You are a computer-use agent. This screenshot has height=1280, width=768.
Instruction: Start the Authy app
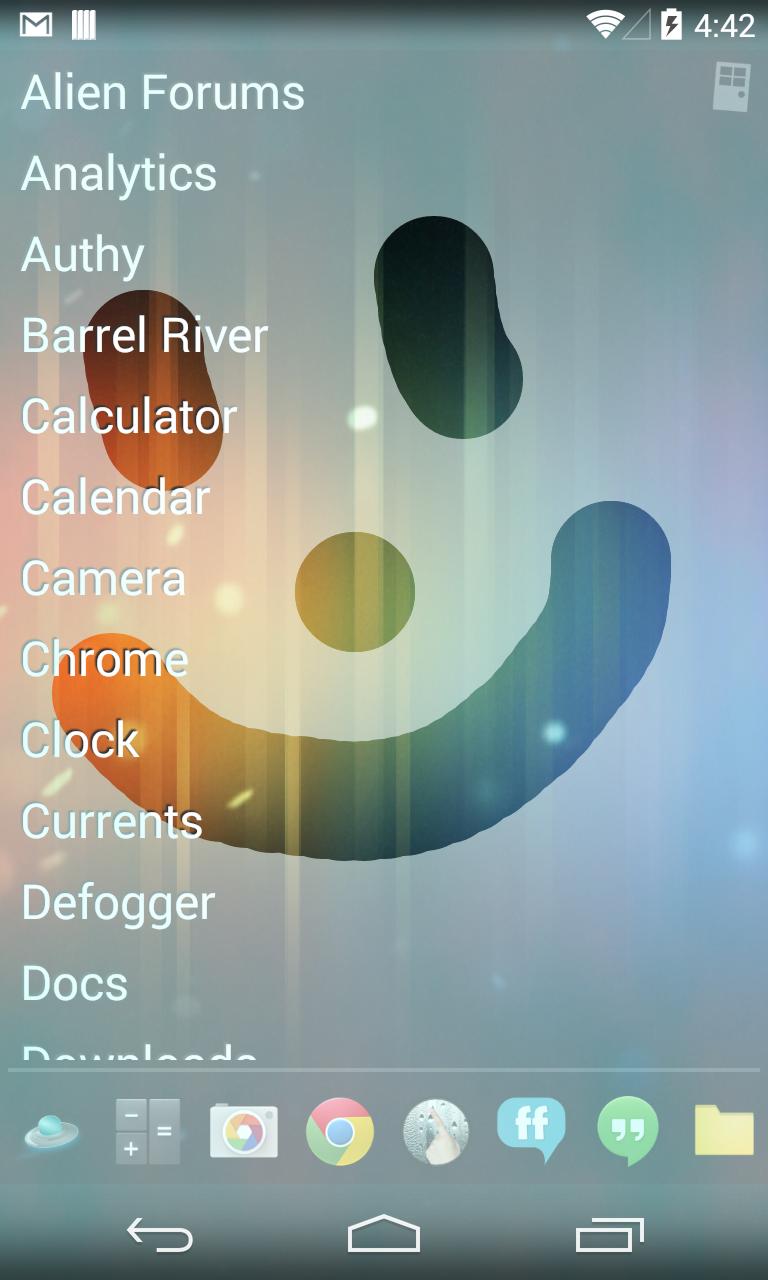tap(81, 255)
